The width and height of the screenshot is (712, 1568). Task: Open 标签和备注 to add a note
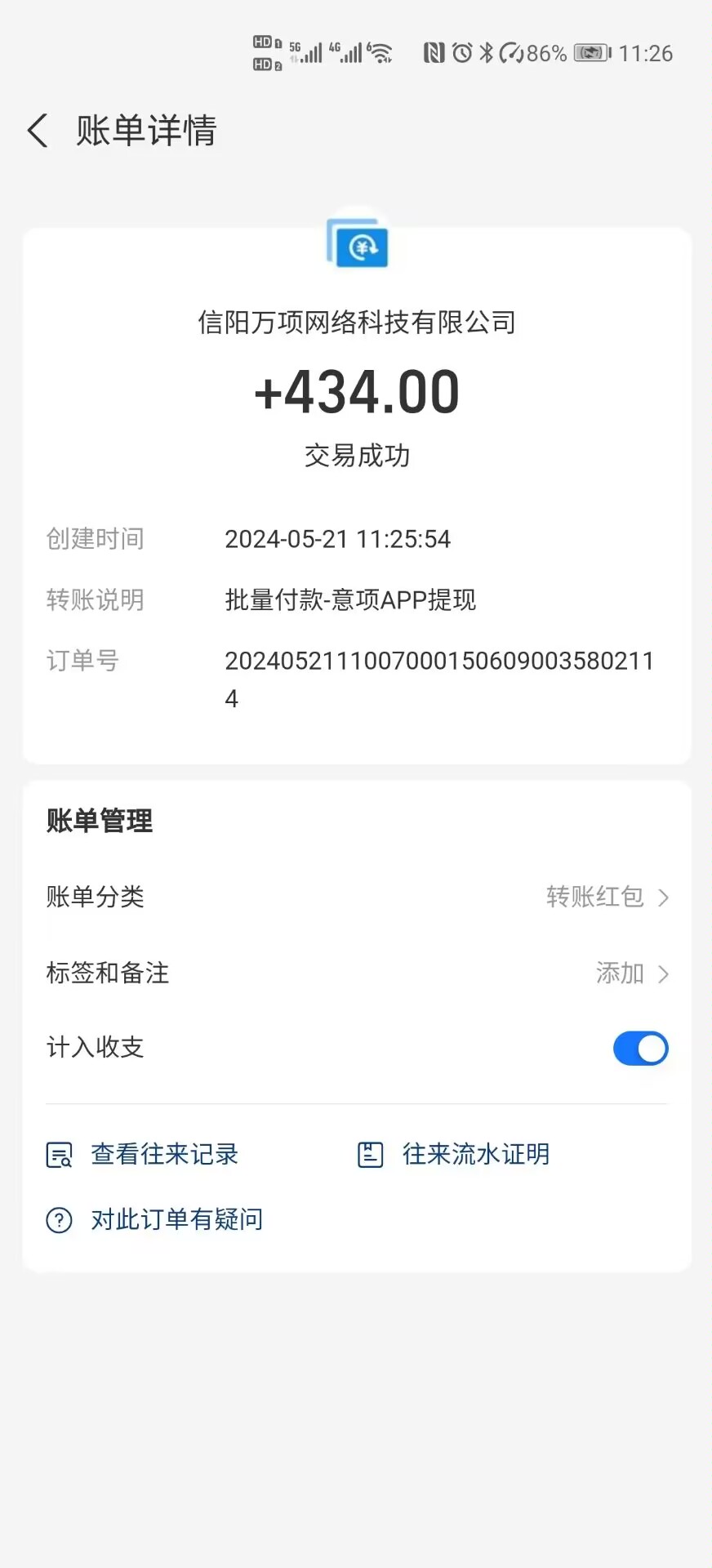(x=357, y=973)
